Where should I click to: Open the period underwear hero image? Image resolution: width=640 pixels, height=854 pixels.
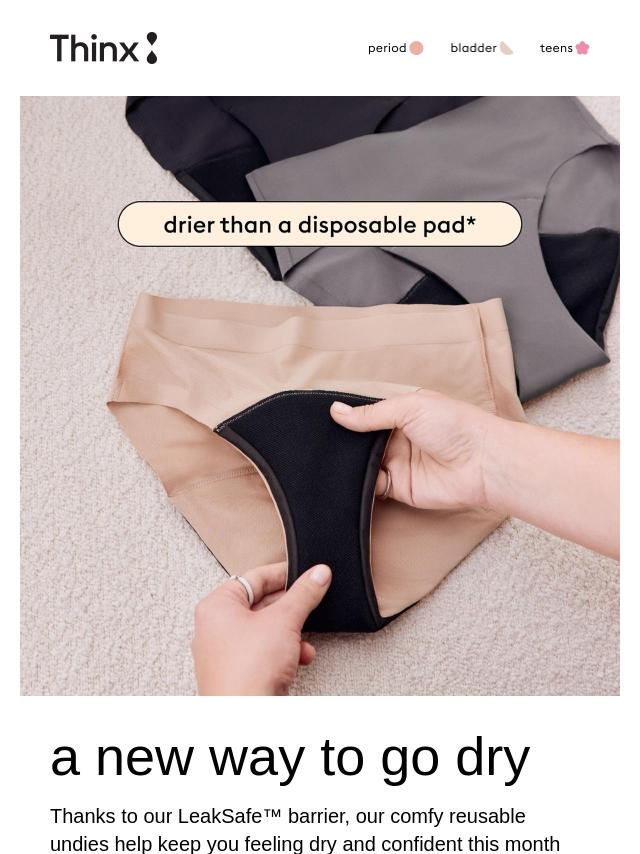[320, 396]
